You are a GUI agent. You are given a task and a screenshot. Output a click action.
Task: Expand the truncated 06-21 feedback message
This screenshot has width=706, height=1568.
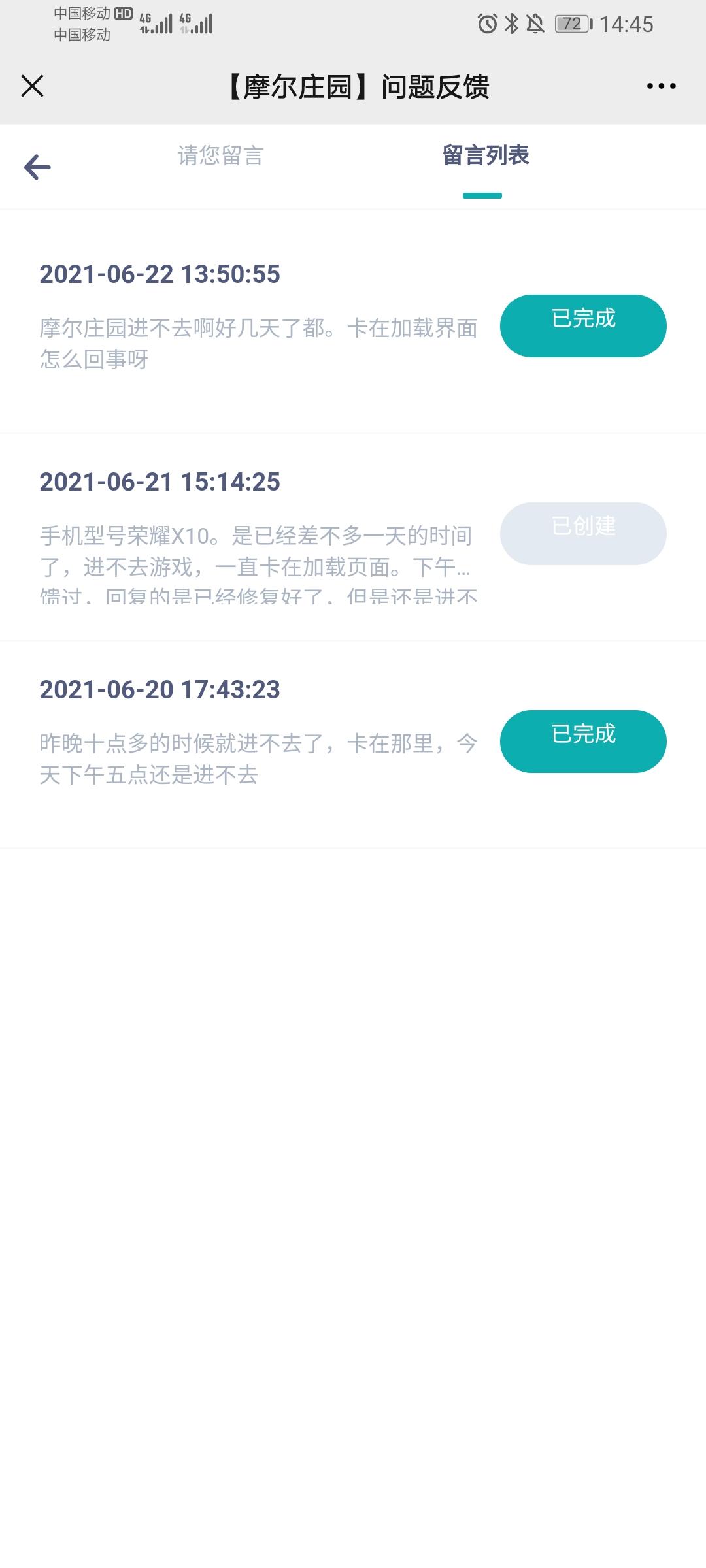258,562
